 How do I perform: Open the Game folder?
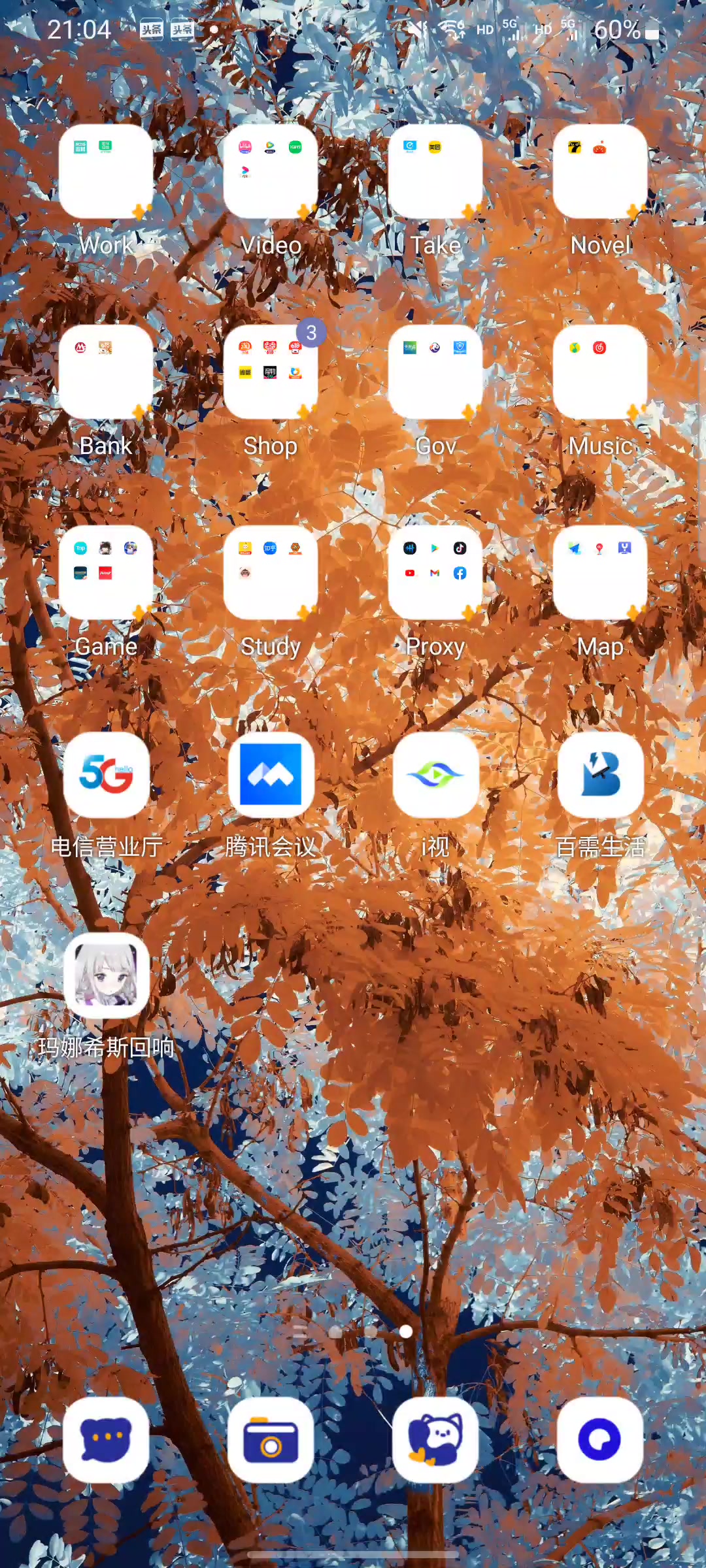(x=106, y=572)
